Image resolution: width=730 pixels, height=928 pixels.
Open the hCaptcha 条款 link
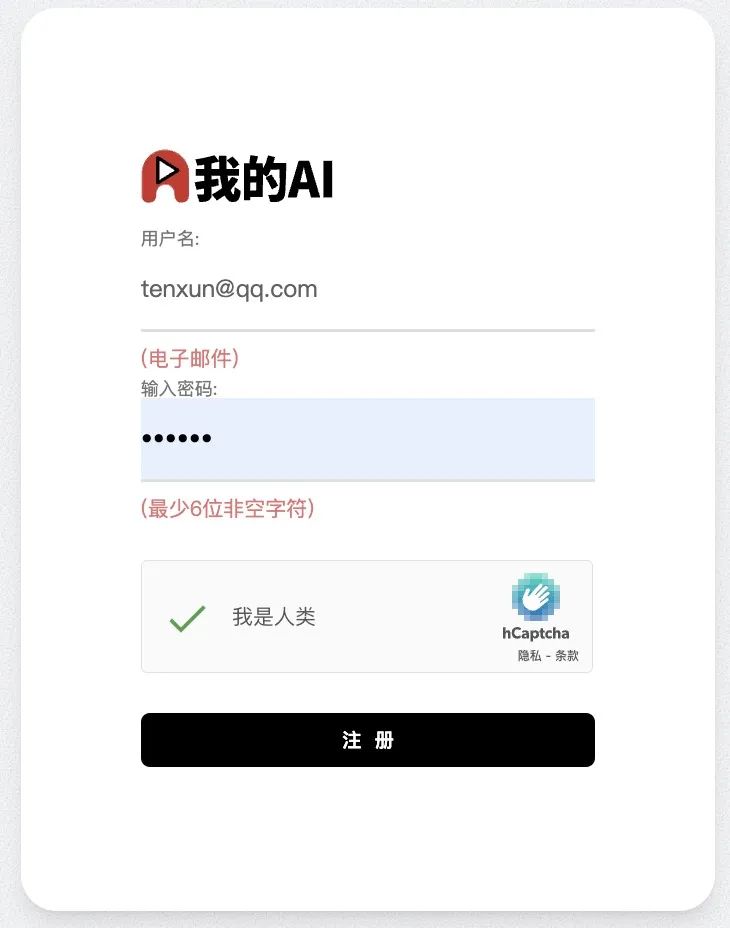click(x=567, y=656)
